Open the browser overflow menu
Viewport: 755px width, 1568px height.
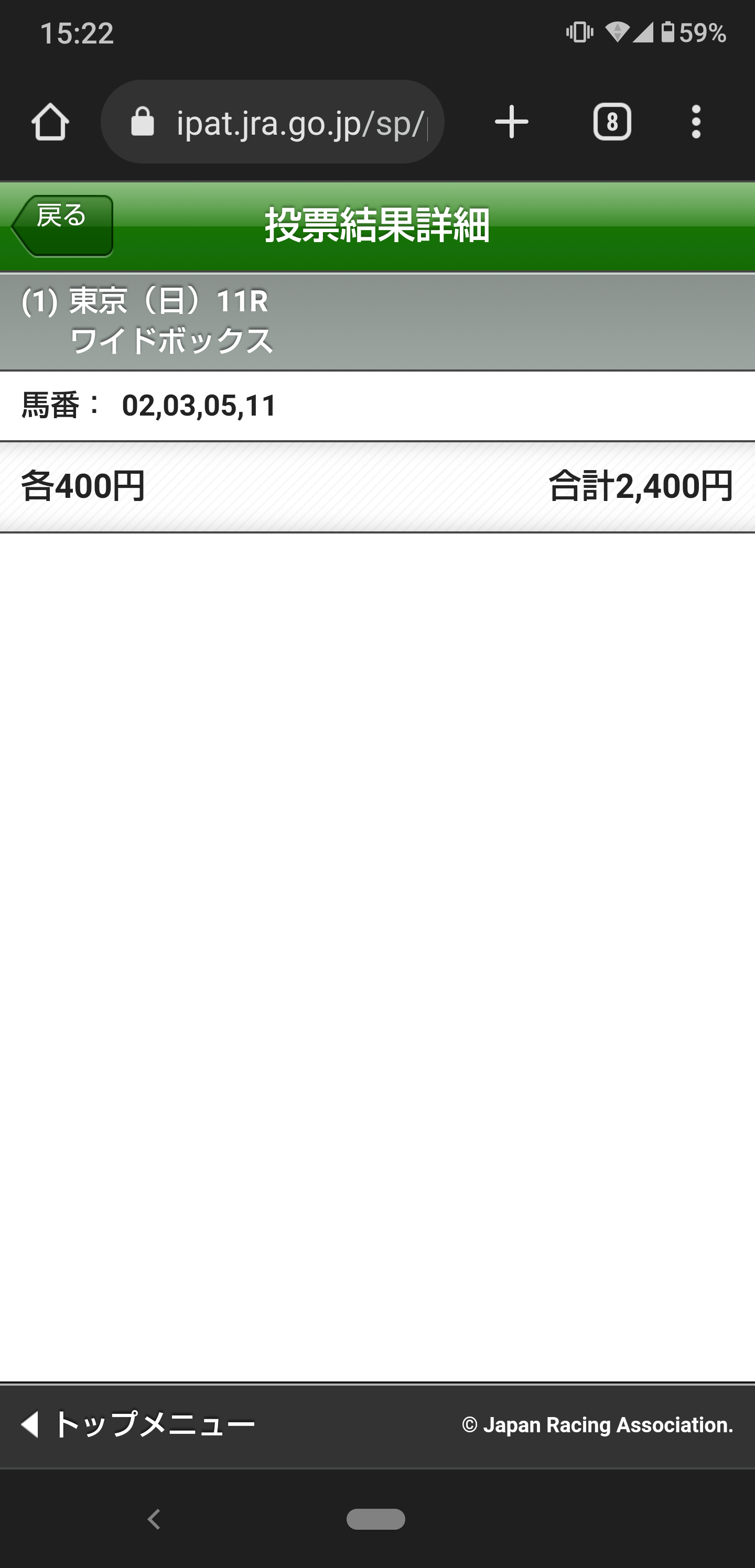(696, 122)
